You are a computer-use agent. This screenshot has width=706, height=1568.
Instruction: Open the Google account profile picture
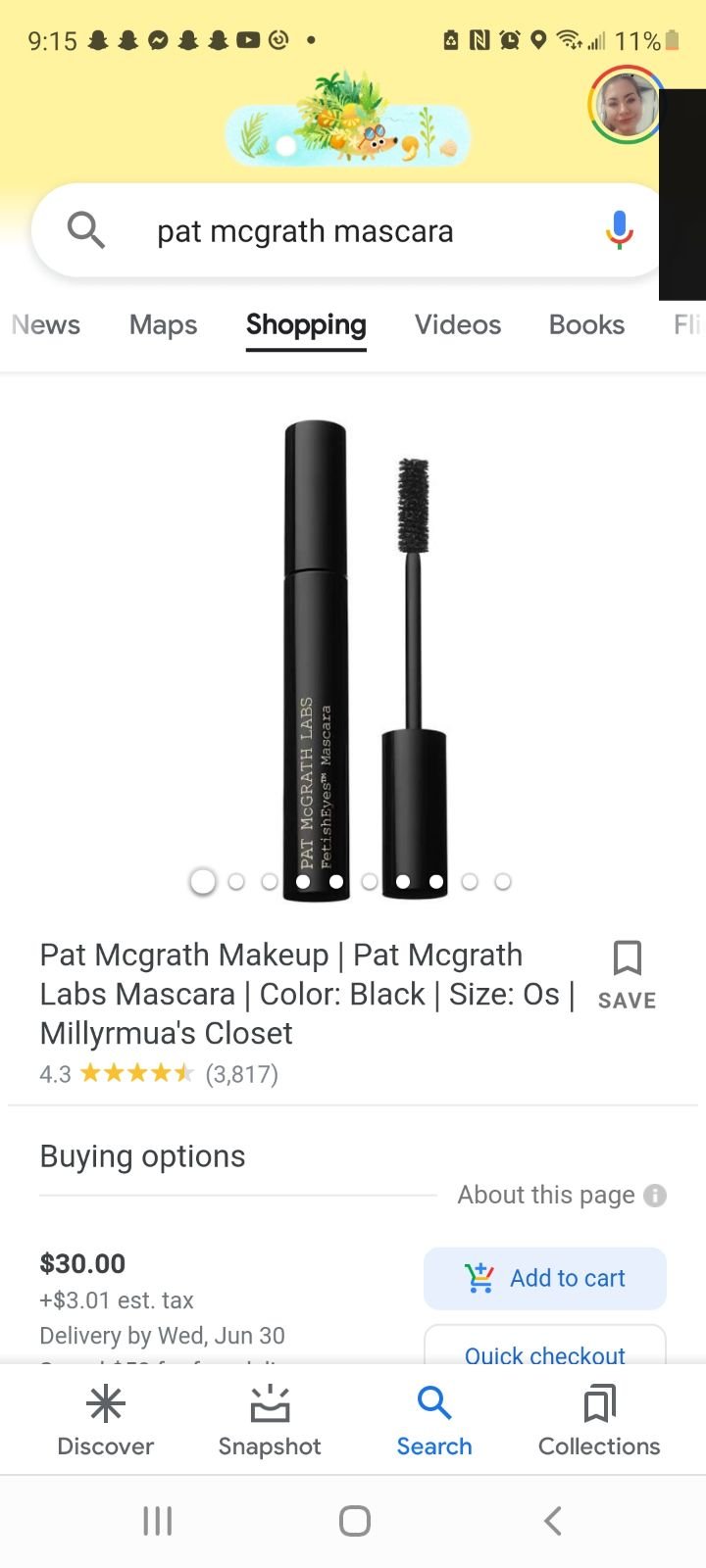point(625,105)
